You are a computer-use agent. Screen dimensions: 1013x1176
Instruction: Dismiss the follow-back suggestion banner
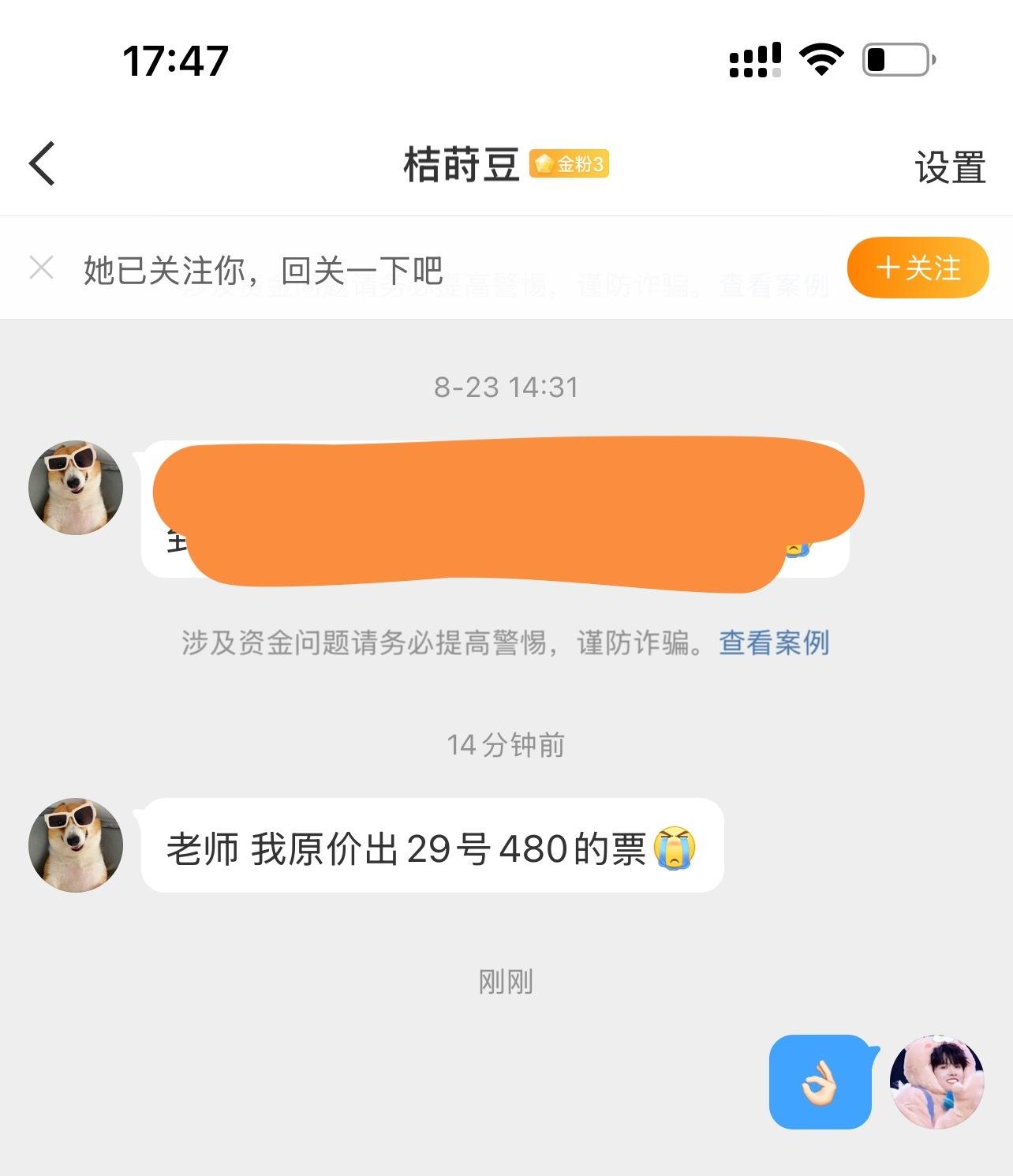click(x=41, y=268)
